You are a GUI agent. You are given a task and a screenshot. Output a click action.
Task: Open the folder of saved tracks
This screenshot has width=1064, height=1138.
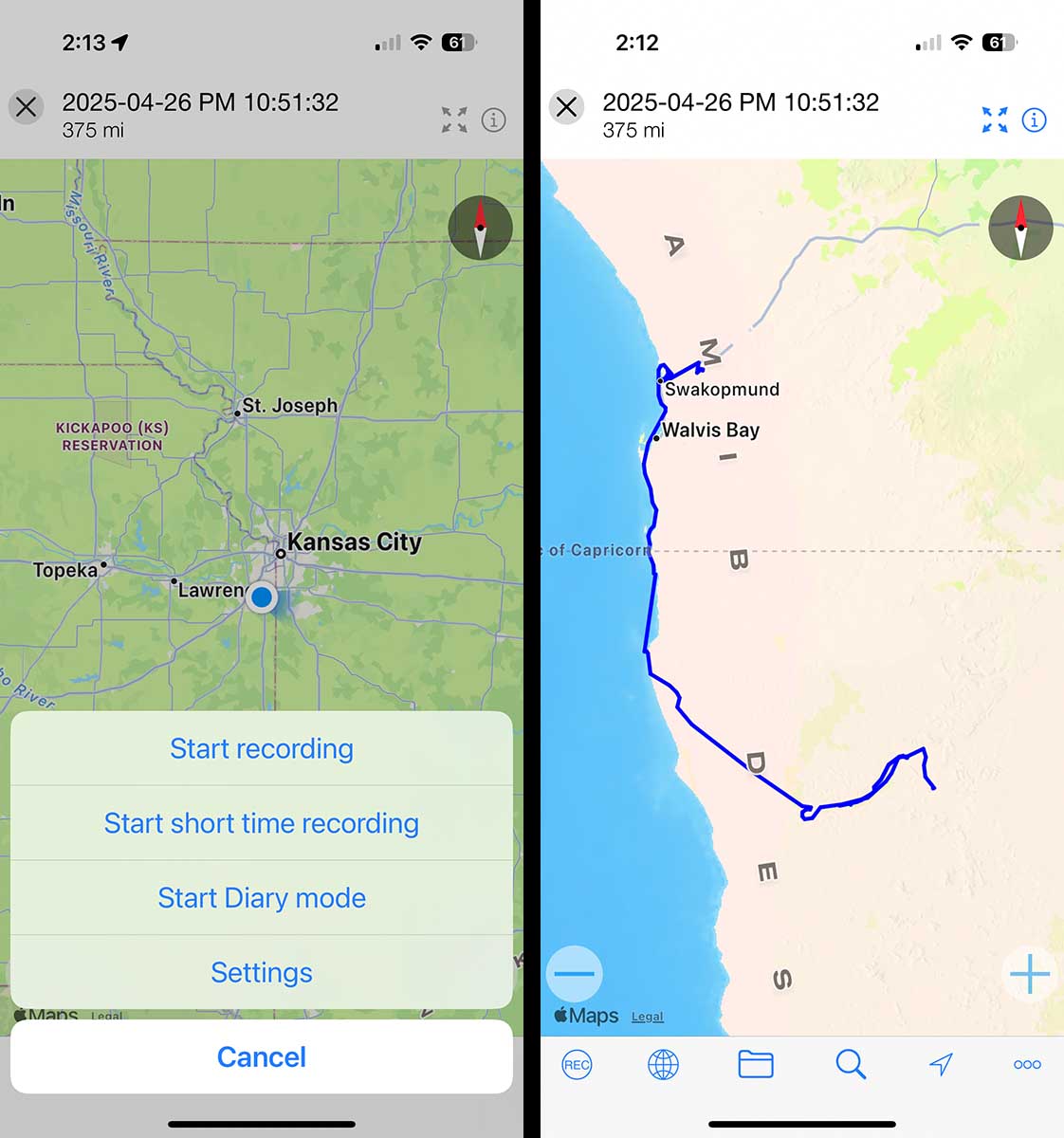pyautogui.click(x=756, y=1065)
